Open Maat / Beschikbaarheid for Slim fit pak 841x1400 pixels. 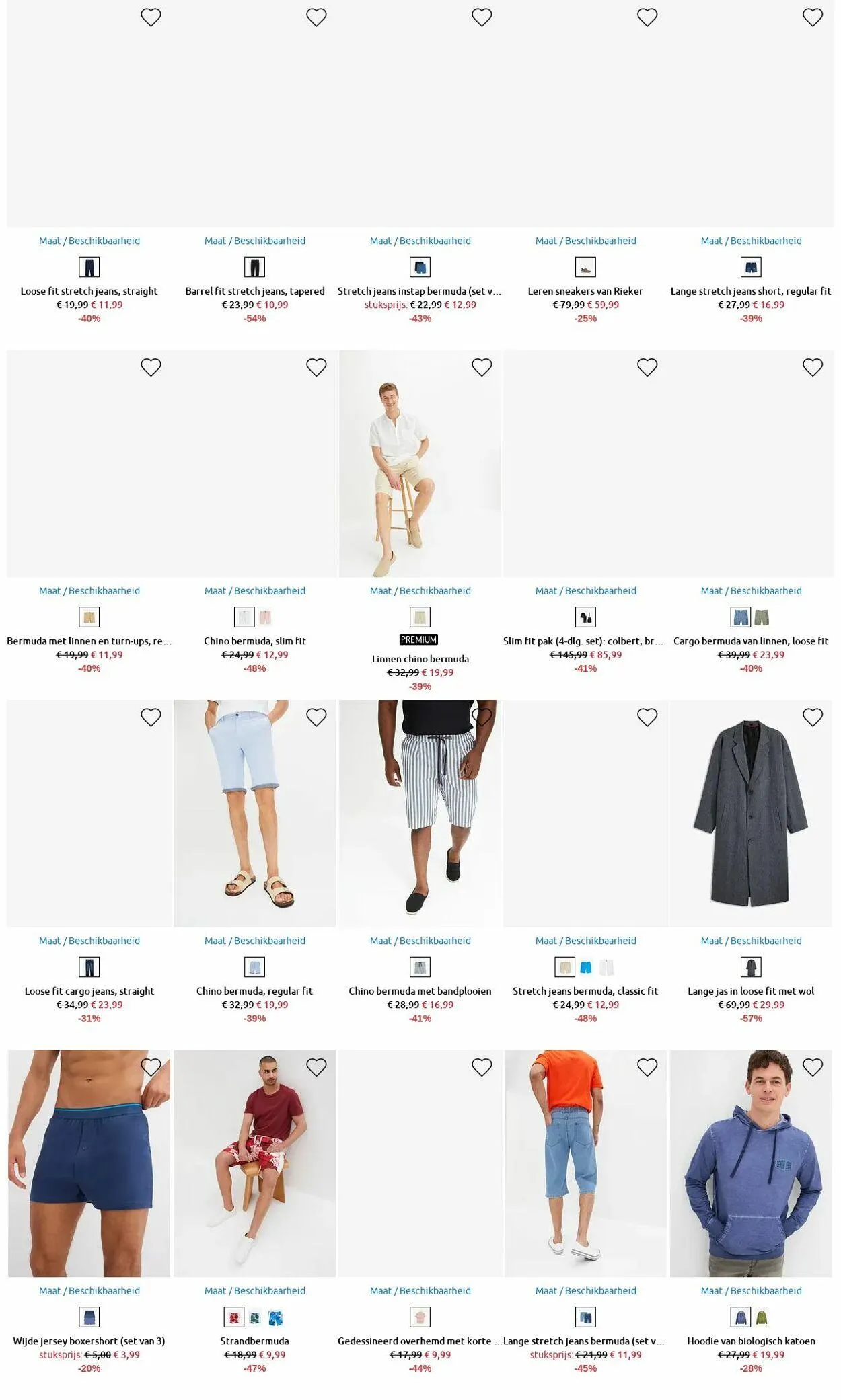tap(586, 591)
